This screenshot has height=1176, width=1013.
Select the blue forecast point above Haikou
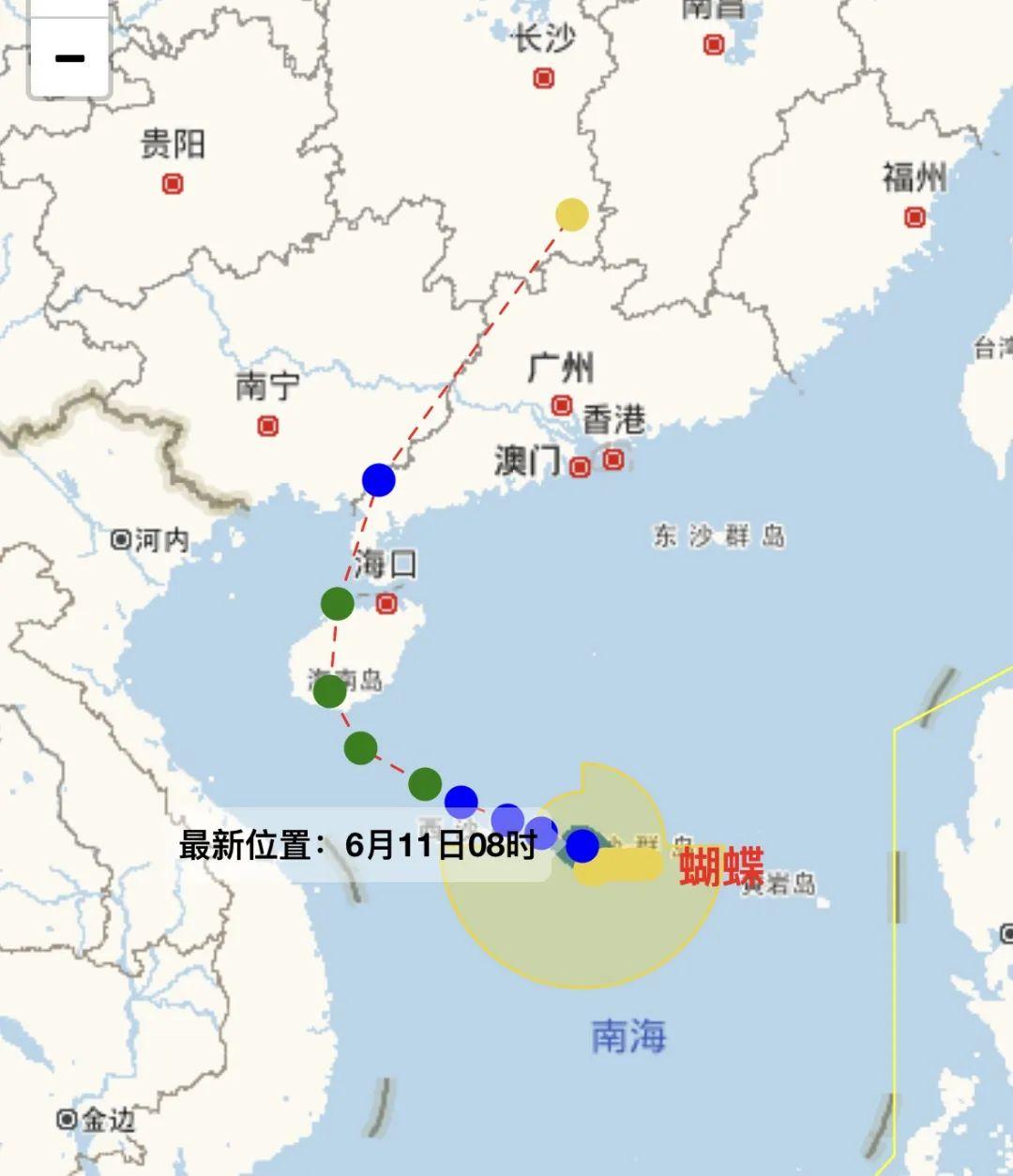(x=379, y=480)
